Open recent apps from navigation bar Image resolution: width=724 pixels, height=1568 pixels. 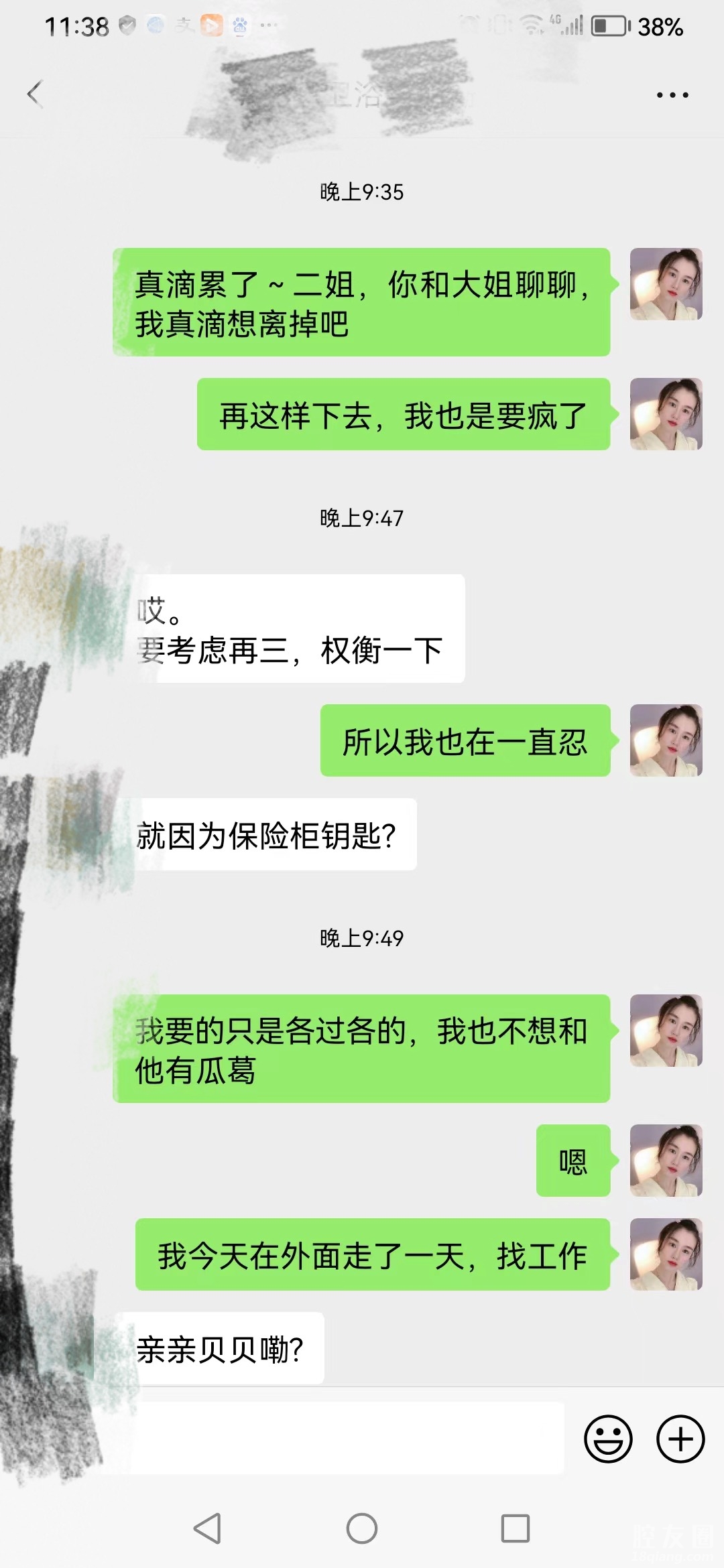515,1528
